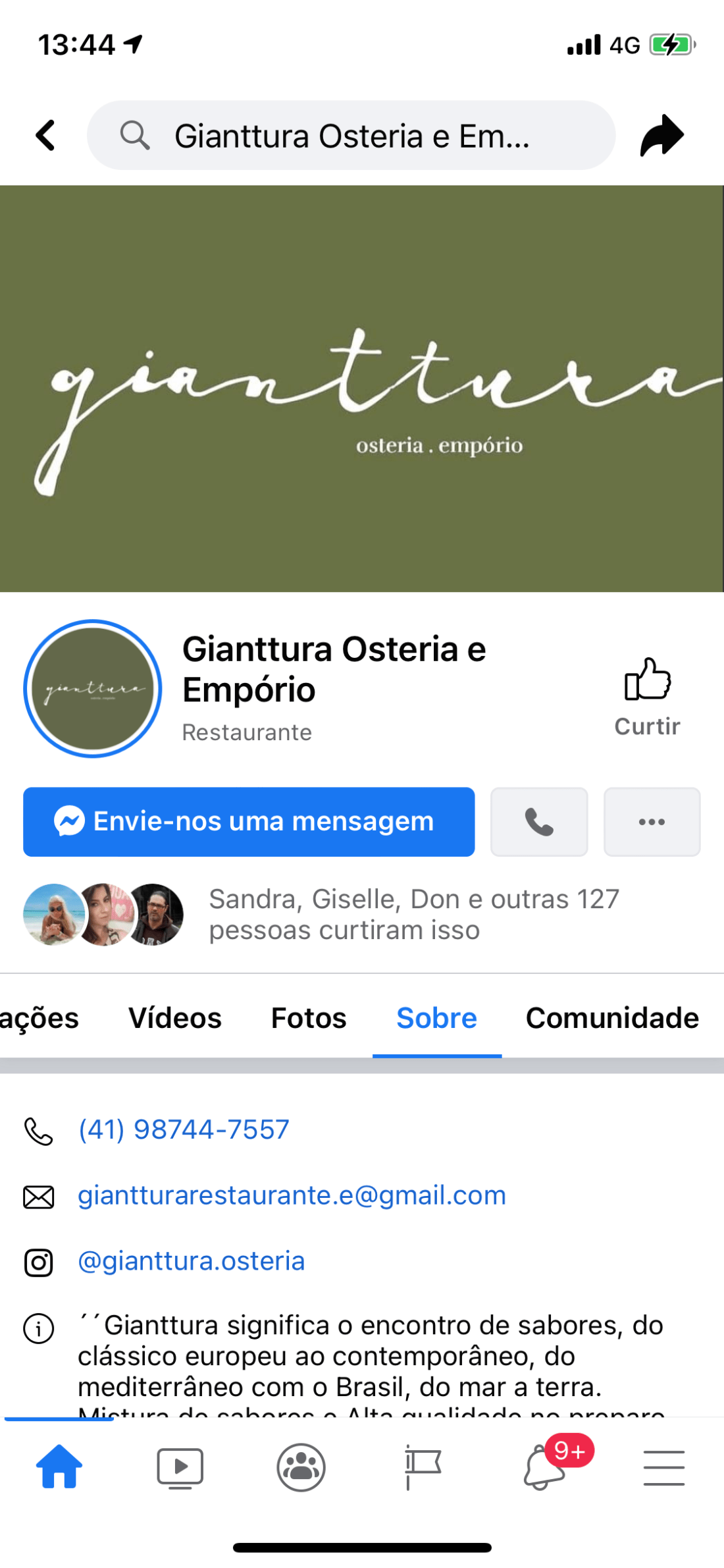This screenshot has height=1568, width=724.
Task: Like the page with Curtir
Action: pyautogui.click(x=647, y=697)
